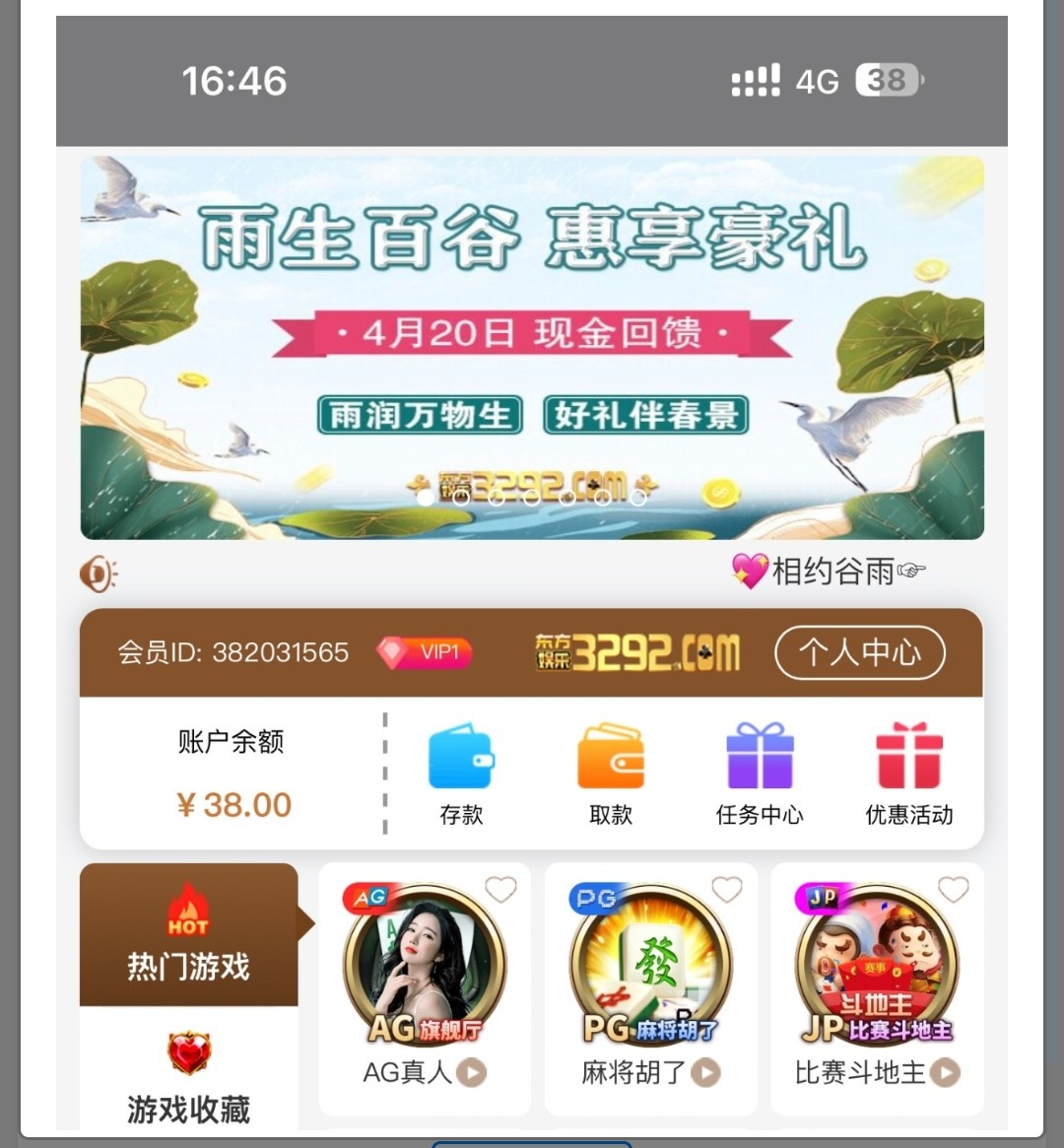1064x1148 pixels.
Task: Open 优惠活动 promotions
Action: tap(908, 774)
